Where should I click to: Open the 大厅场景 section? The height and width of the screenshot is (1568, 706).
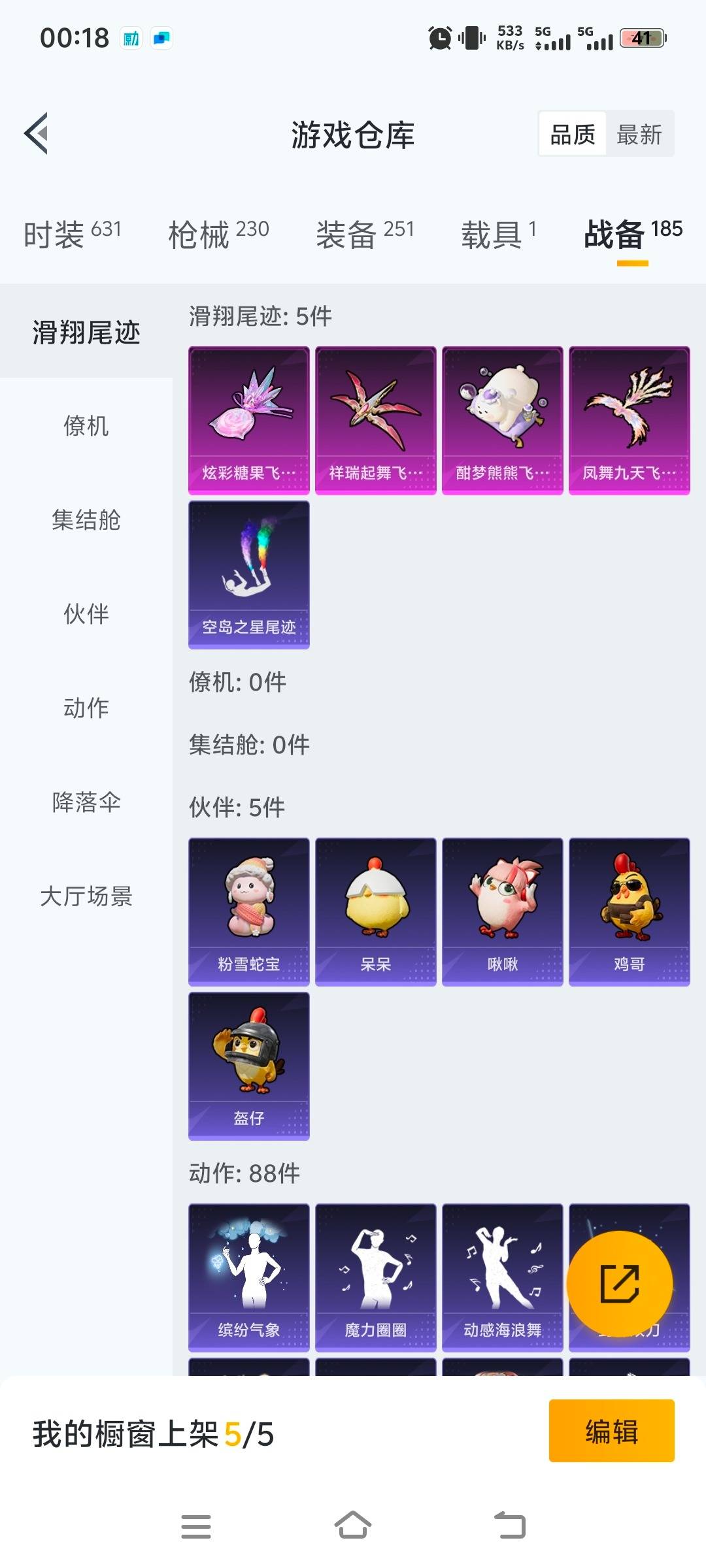pyautogui.click(x=86, y=897)
